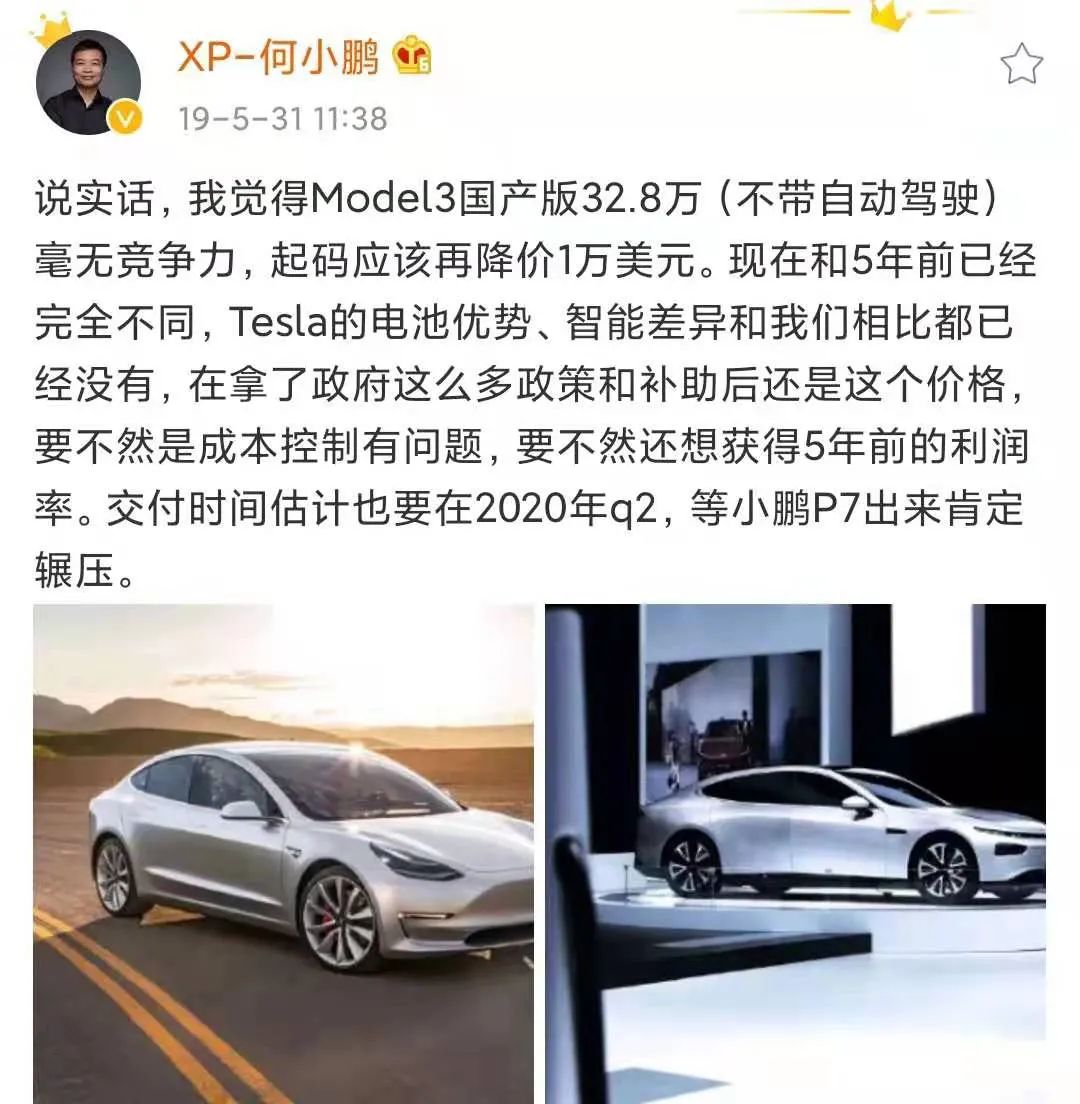Open the poster's profile avatar
Viewport: 1080px width, 1104px height.
point(88,83)
